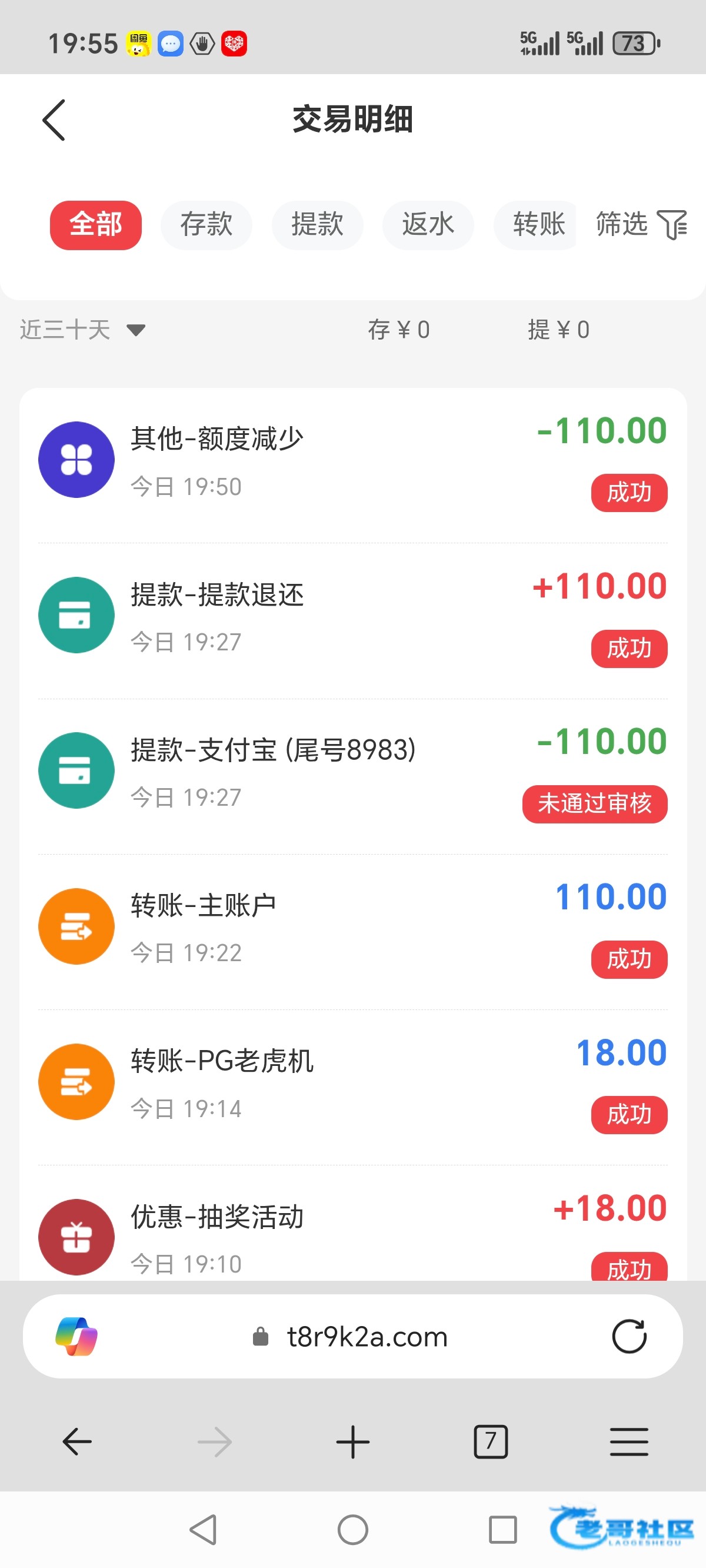Viewport: 706px width, 1568px height.
Task: Switch to the 提款 tab
Action: tap(317, 225)
